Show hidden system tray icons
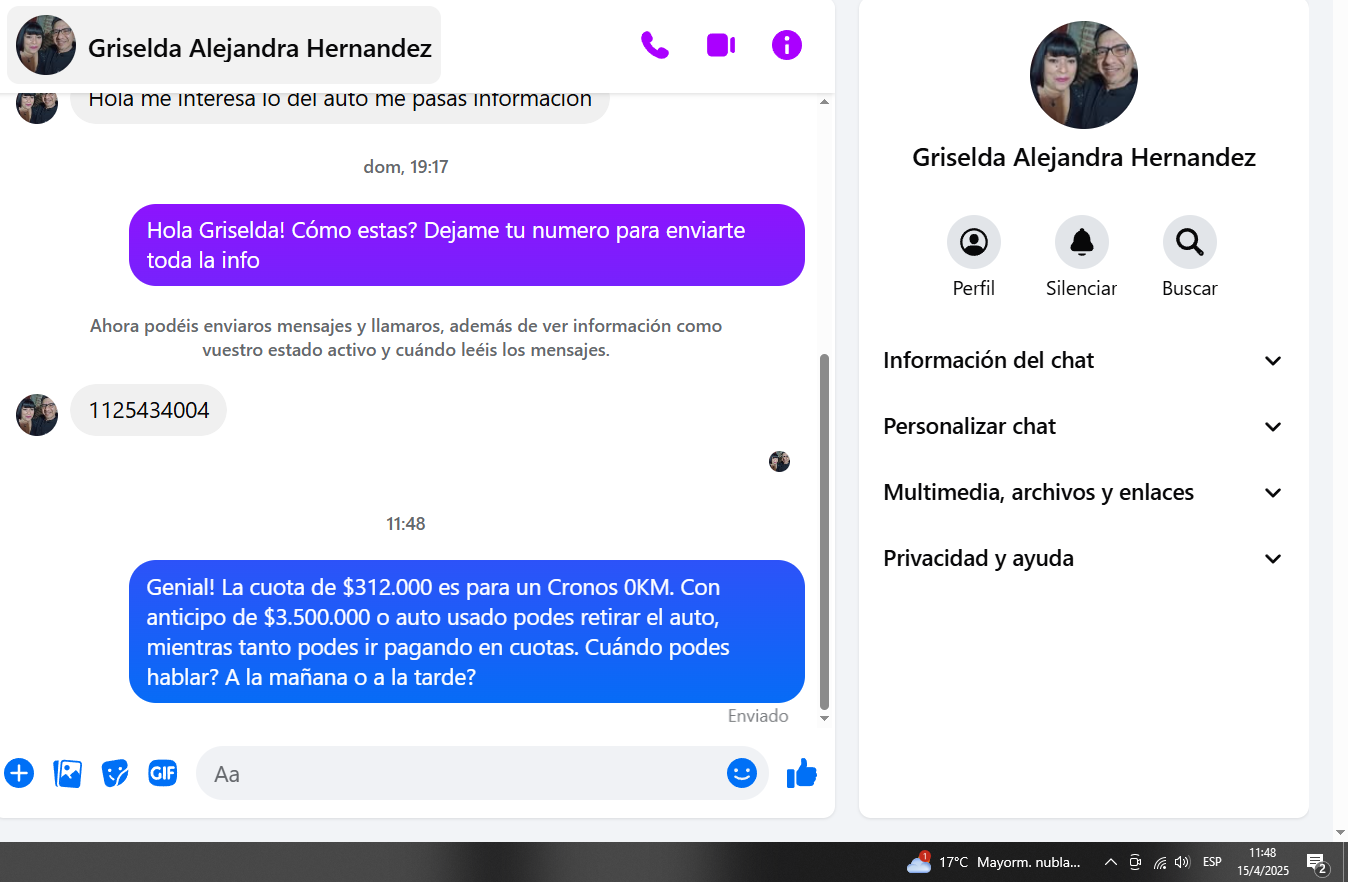Screen dimensions: 1348x882 coord(1110,862)
